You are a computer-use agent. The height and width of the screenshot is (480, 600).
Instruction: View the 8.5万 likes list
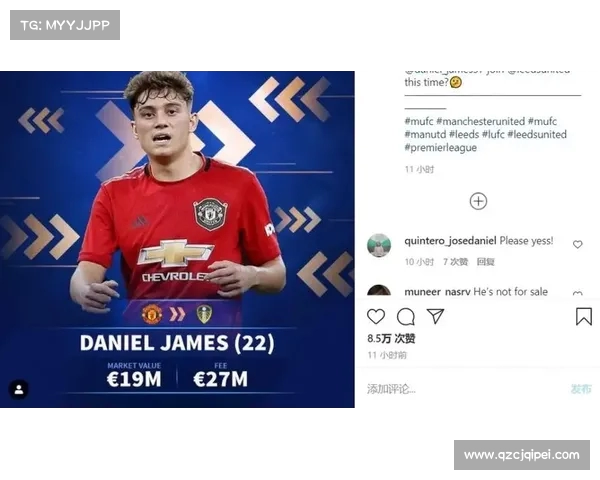click(x=378, y=339)
